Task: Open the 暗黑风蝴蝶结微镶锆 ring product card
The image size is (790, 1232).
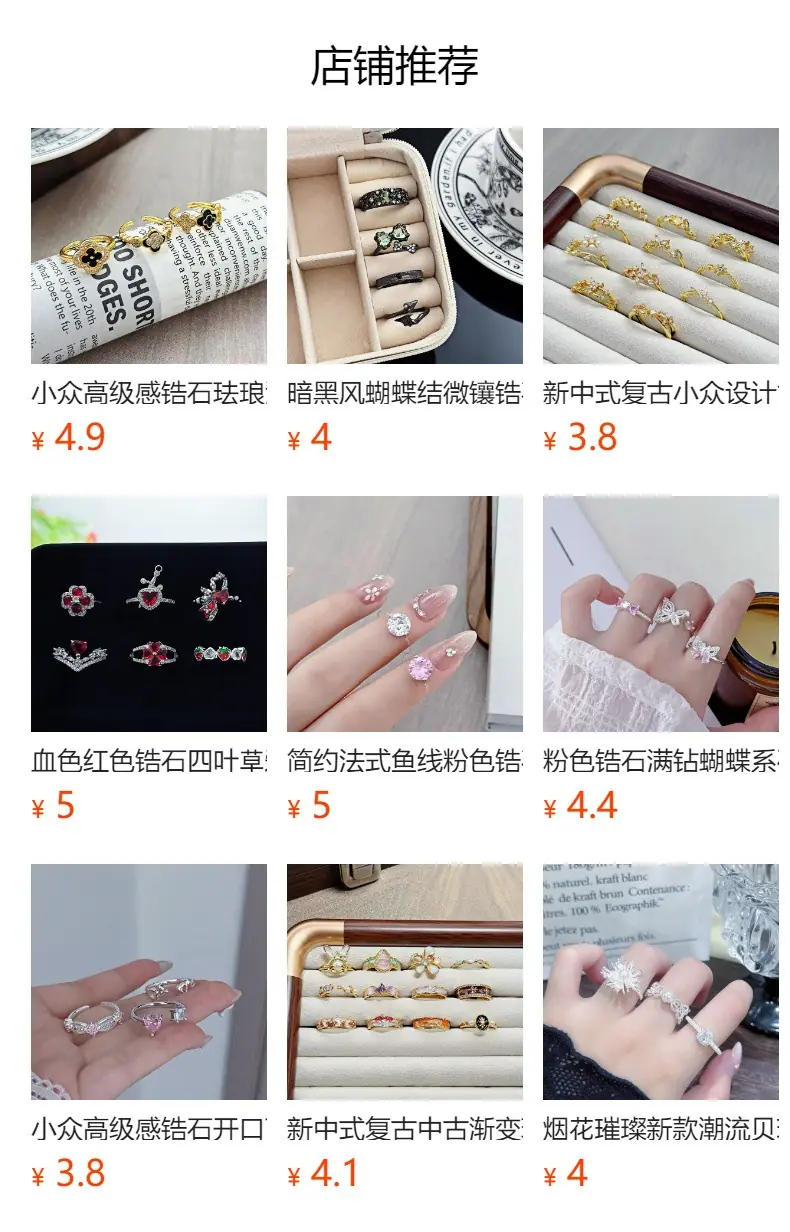Action: click(405, 292)
